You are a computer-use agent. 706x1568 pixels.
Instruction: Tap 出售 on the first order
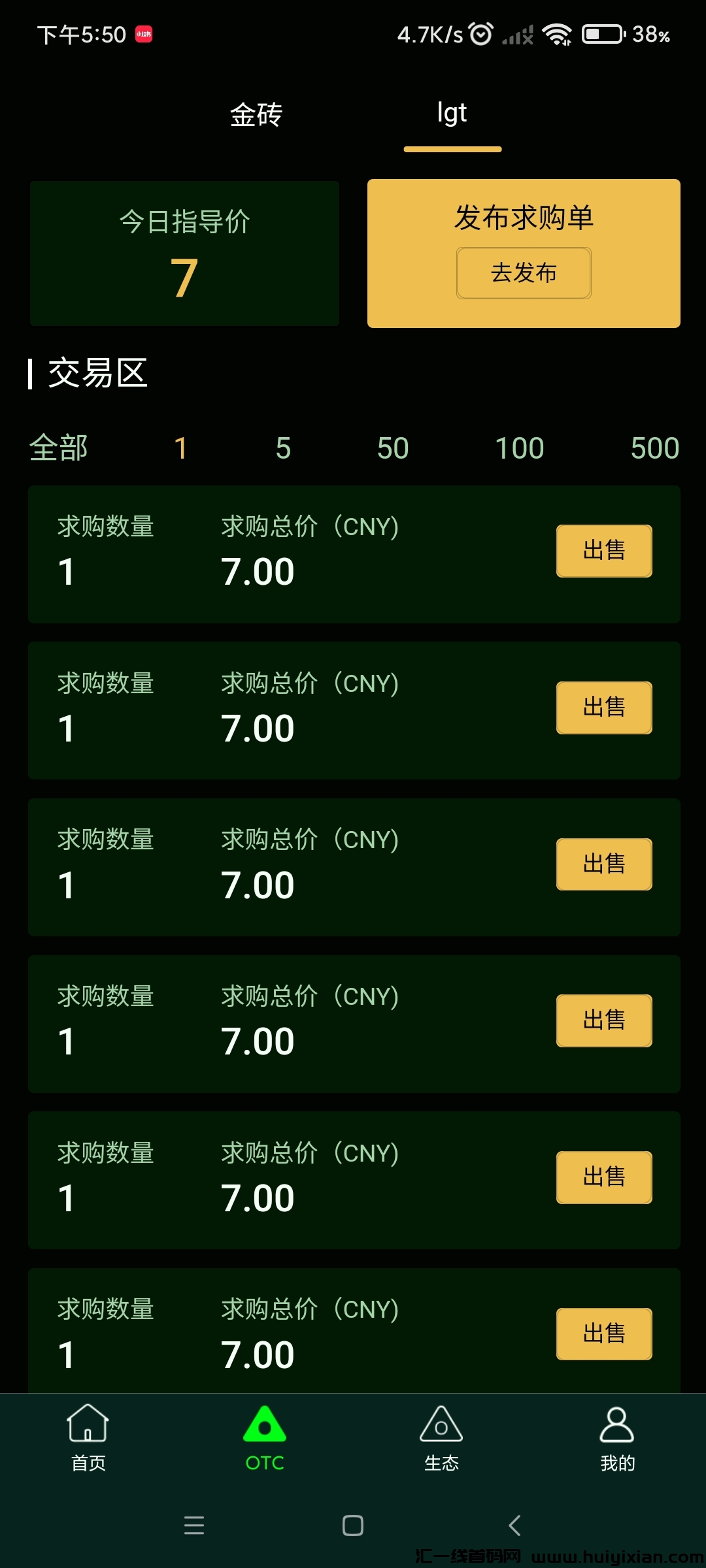click(x=603, y=551)
